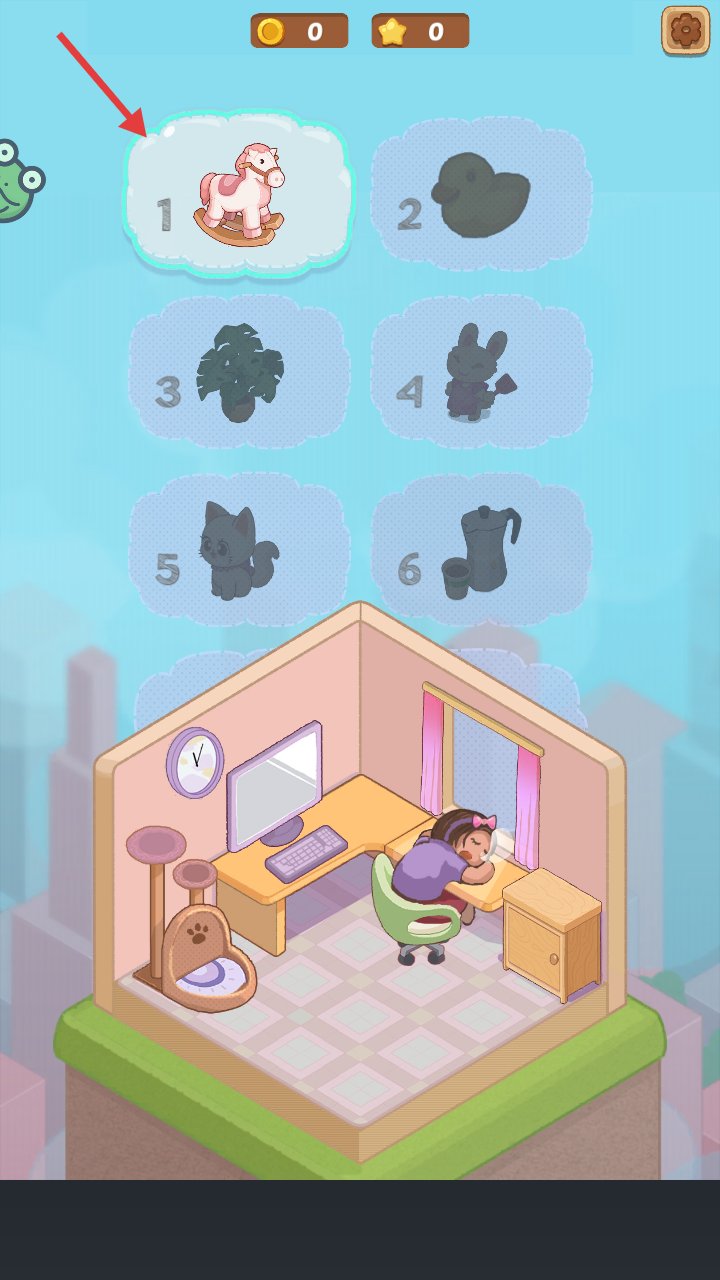Choose level 4 bunny cloud
The height and width of the screenshot is (1280, 720).
pos(481,372)
